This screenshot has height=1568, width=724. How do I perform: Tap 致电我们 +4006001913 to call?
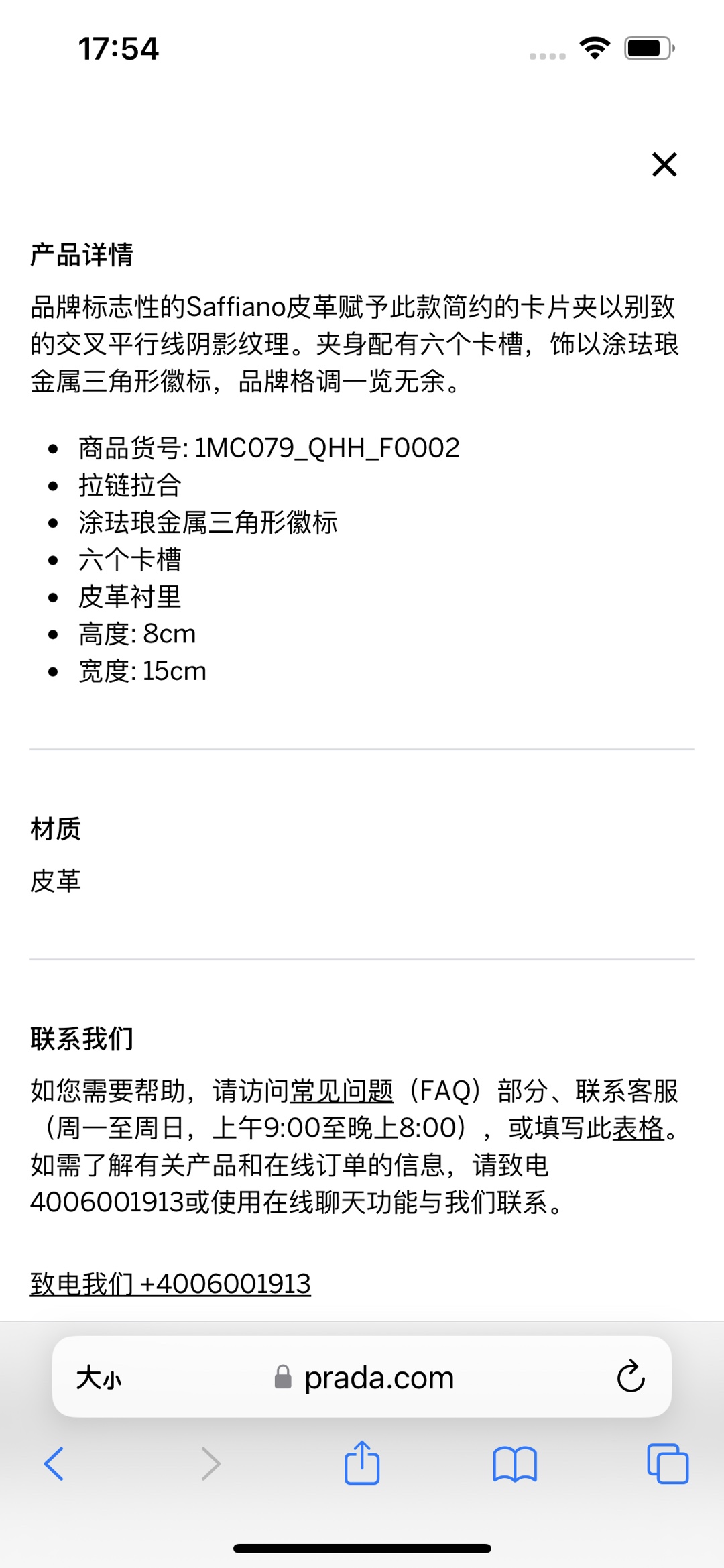[x=170, y=1284]
